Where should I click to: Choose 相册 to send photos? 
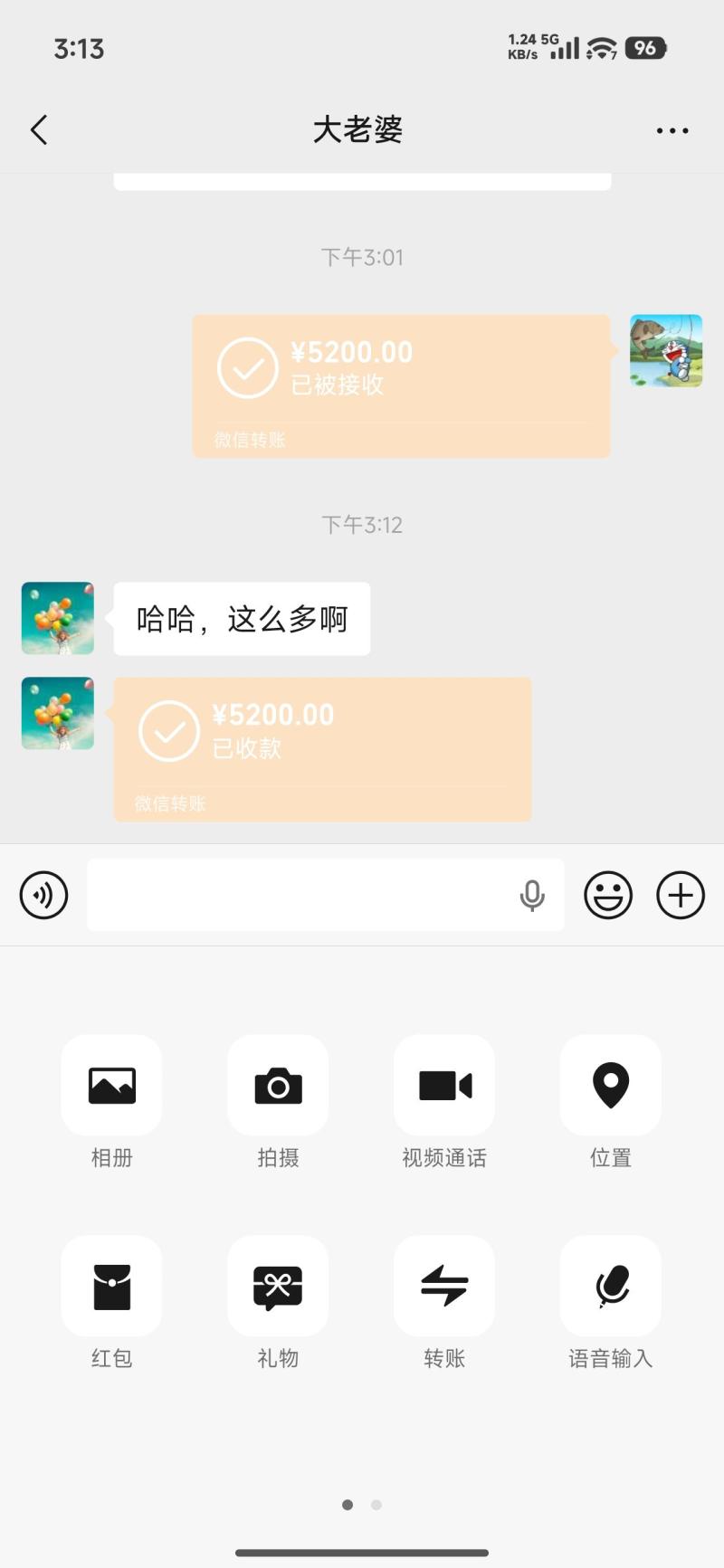point(111,1085)
